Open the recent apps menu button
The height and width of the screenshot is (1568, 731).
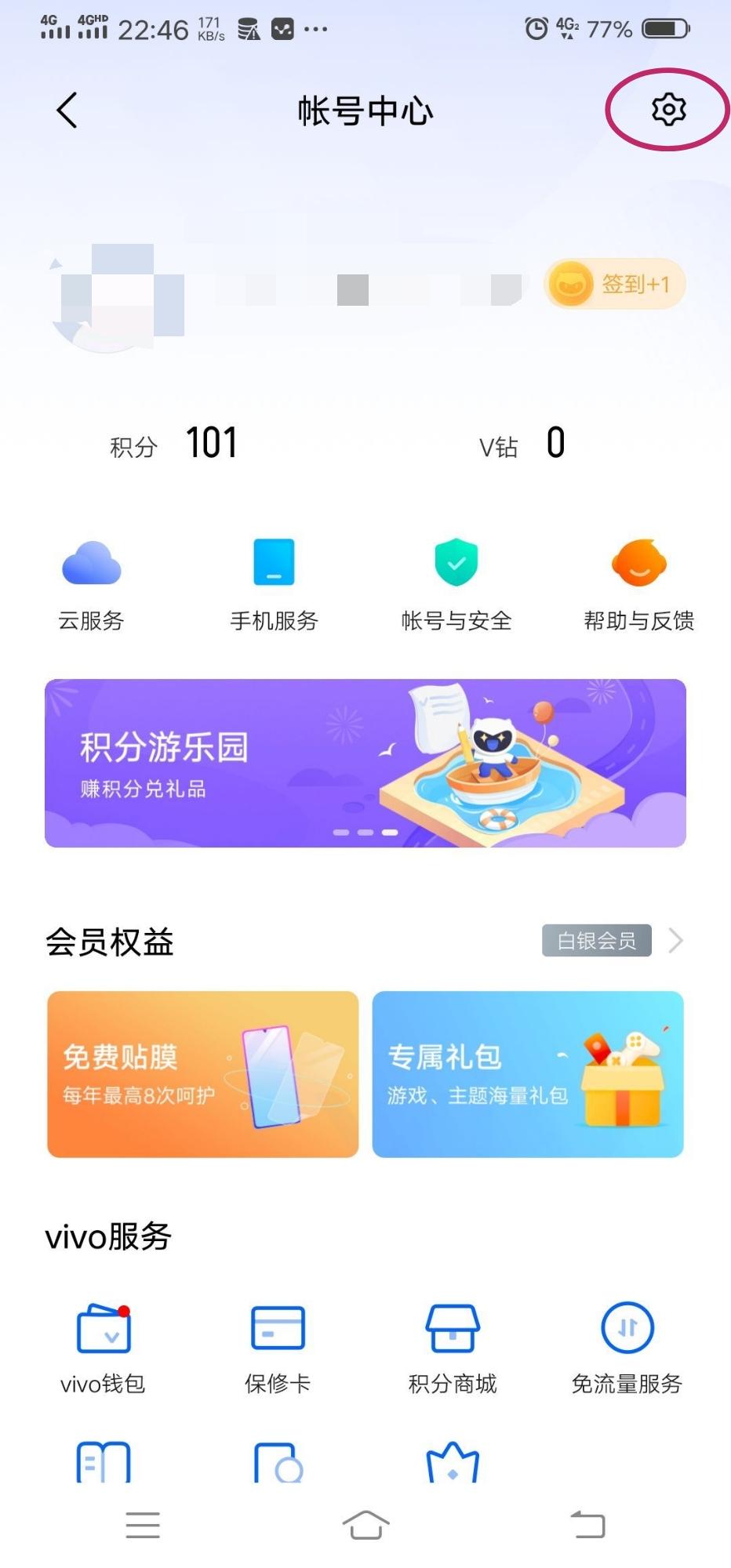[x=143, y=1525]
